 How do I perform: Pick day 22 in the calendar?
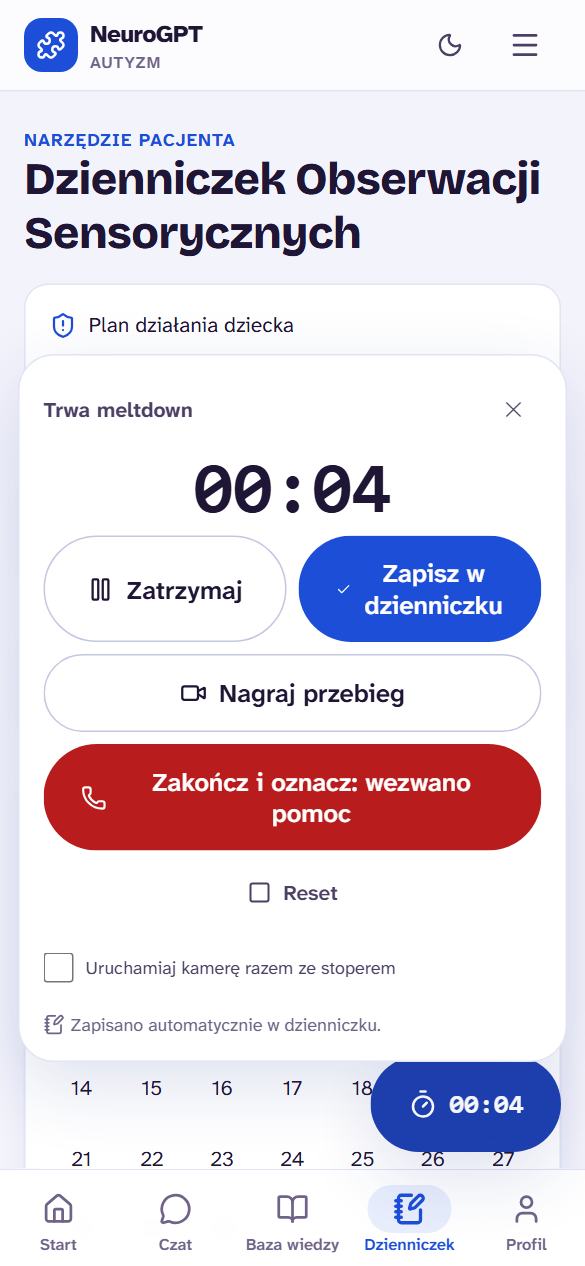(x=151, y=1159)
